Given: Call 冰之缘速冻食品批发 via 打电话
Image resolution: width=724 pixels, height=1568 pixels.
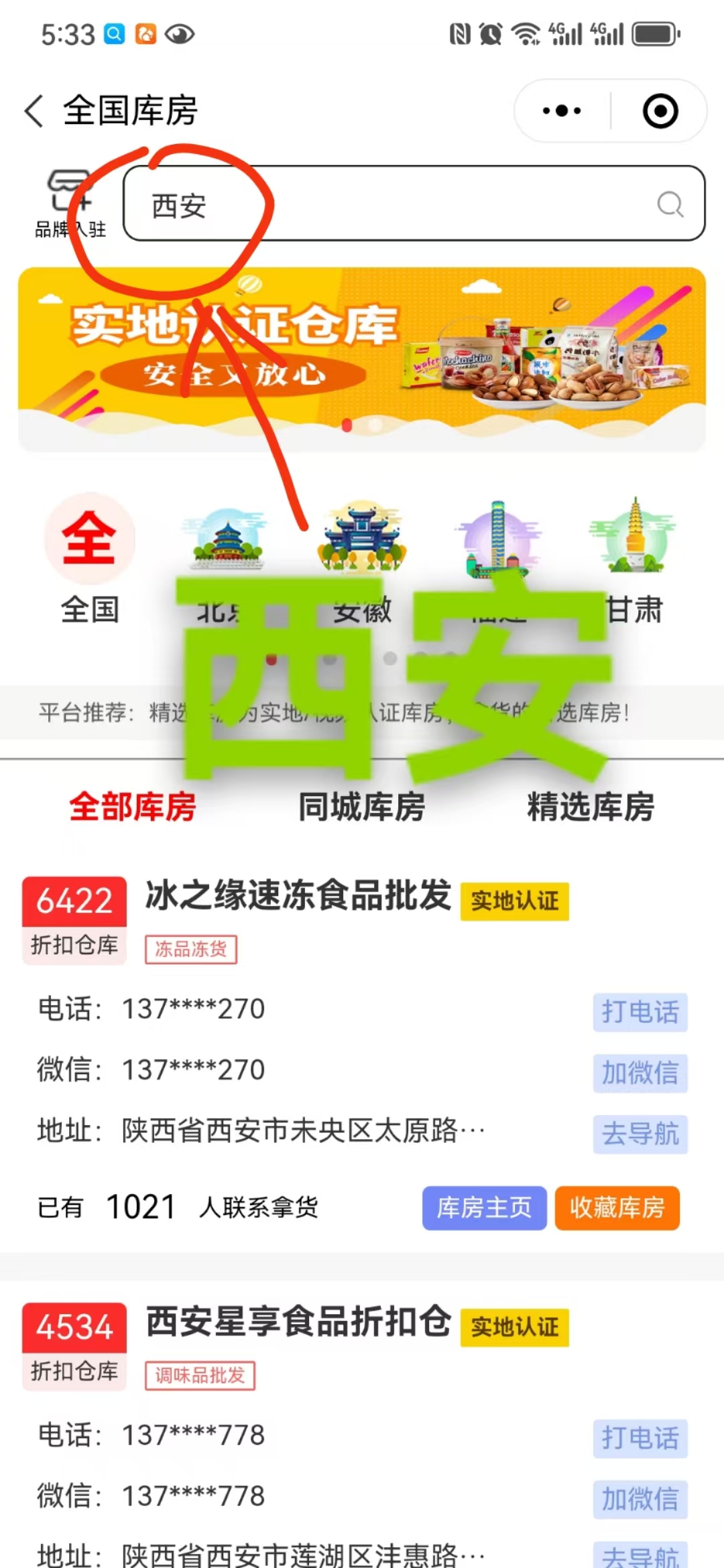Looking at the screenshot, I should pyautogui.click(x=640, y=1012).
